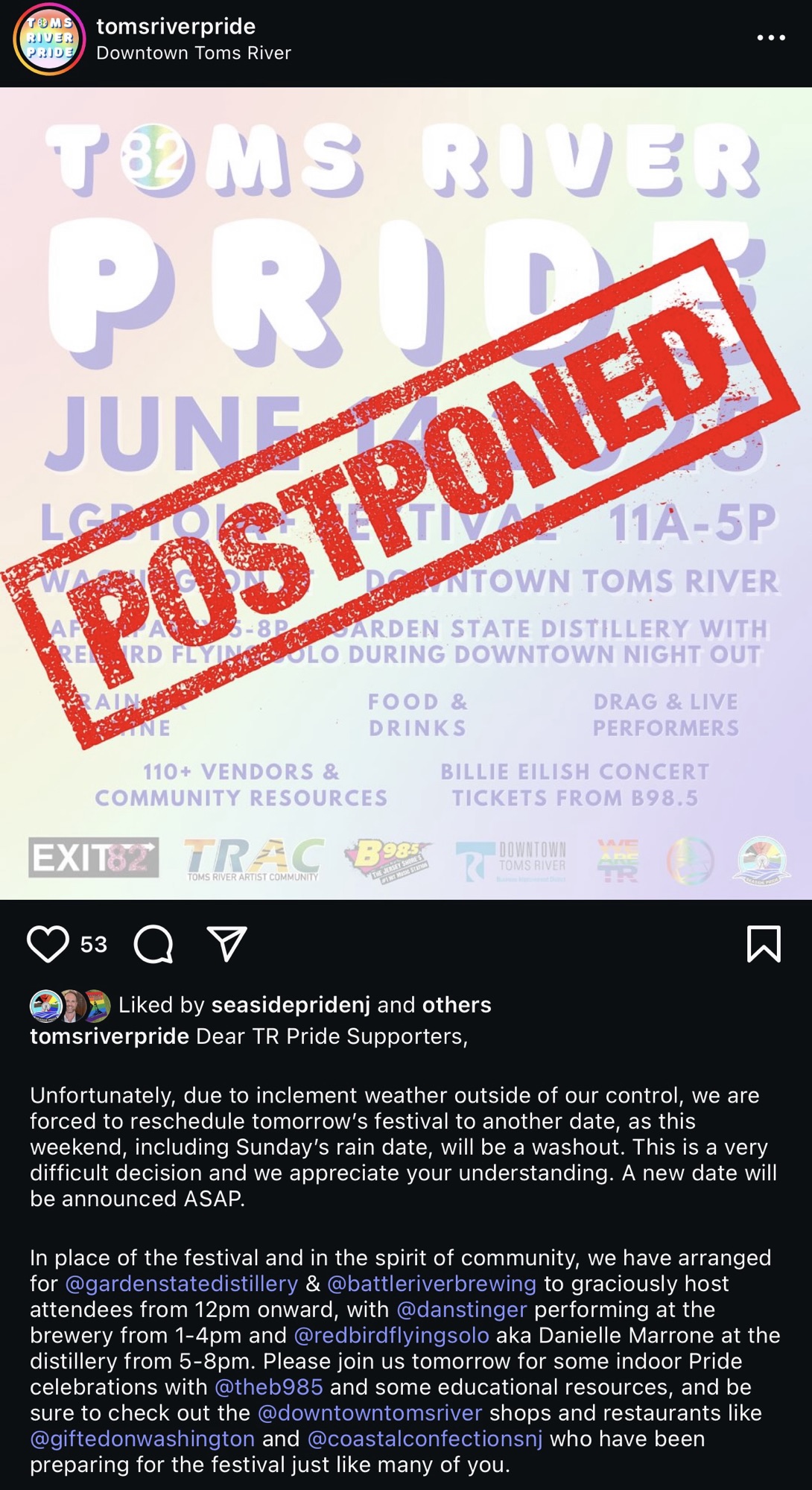This screenshot has width=812, height=1490.
Task: Open comments with the speech bubble icon
Action: (153, 944)
